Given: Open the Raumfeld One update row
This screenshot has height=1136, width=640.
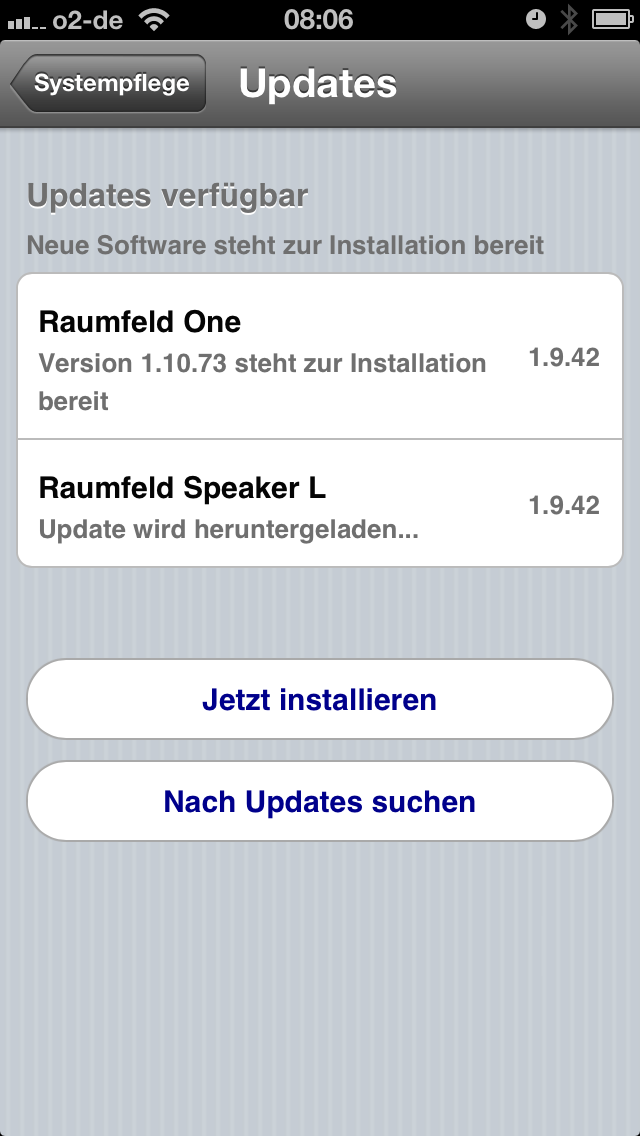Looking at the screenshot, I should click(x=320, y=356).
